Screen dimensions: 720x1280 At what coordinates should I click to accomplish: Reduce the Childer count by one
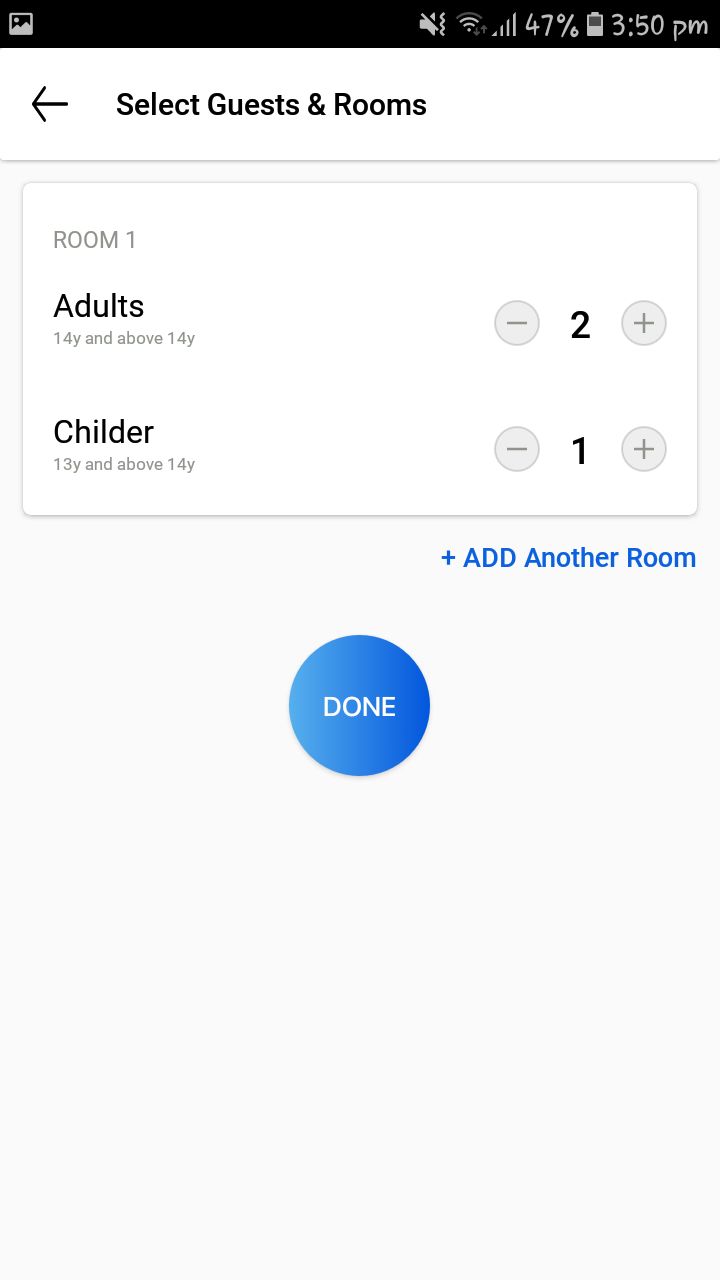[517, 450]
